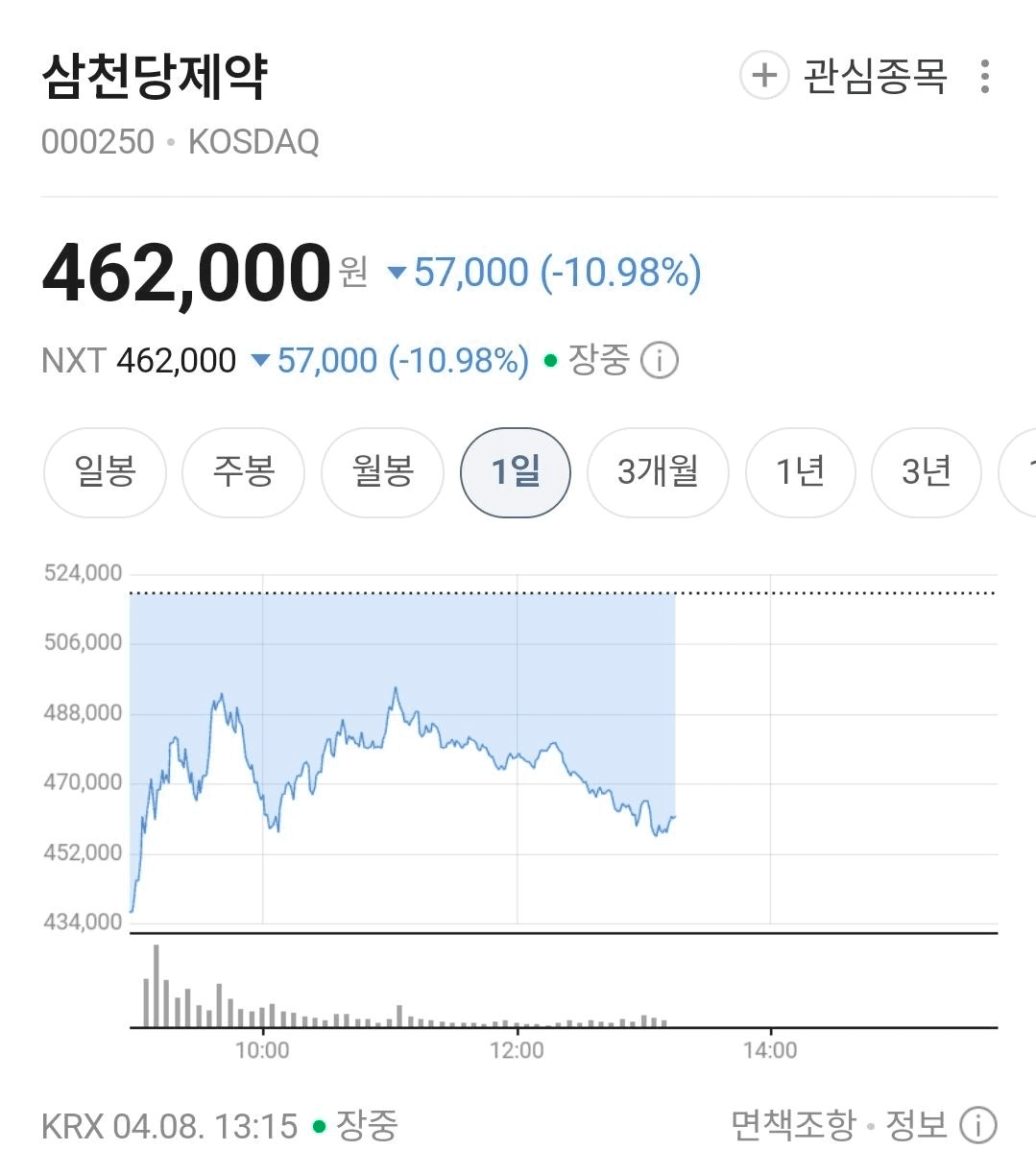This screenshot has width=1036, height=1174.
Task: Open 정보 info icon at bottom
Action: coord(978,1125)
